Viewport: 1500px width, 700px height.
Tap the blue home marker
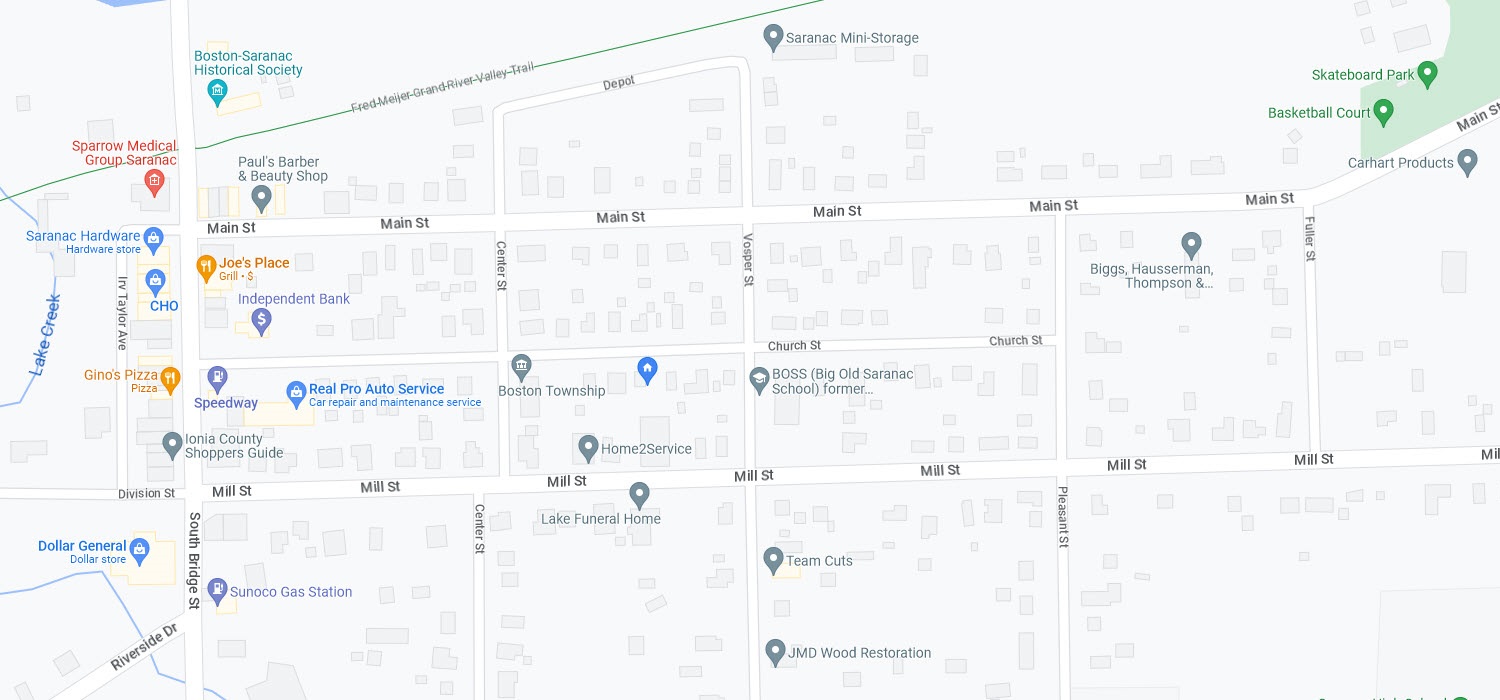[x=647, y=369]
